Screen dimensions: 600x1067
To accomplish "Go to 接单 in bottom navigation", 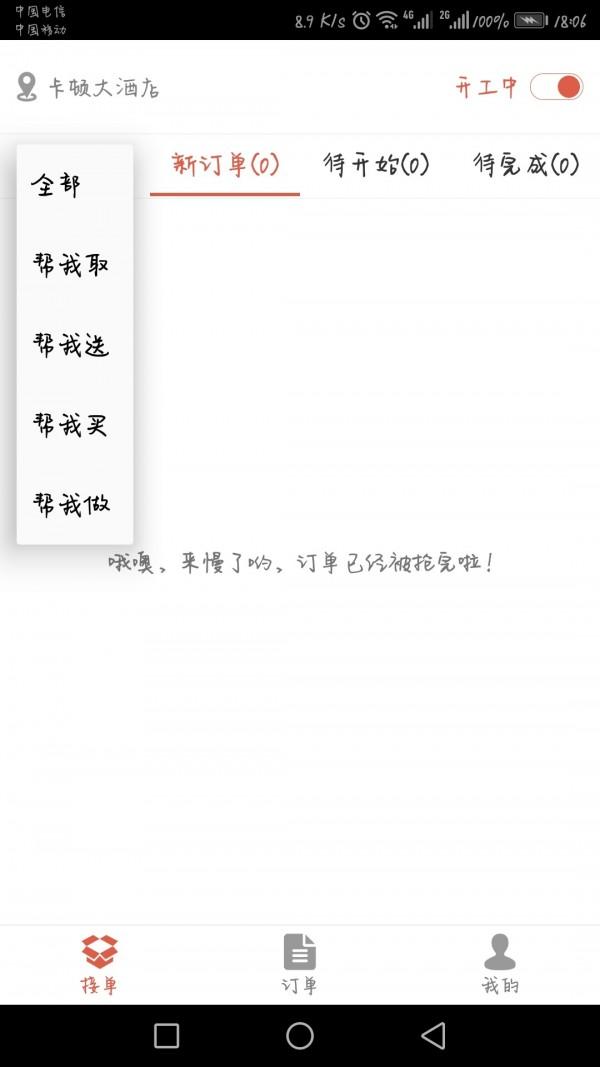I will pos(99,964).
